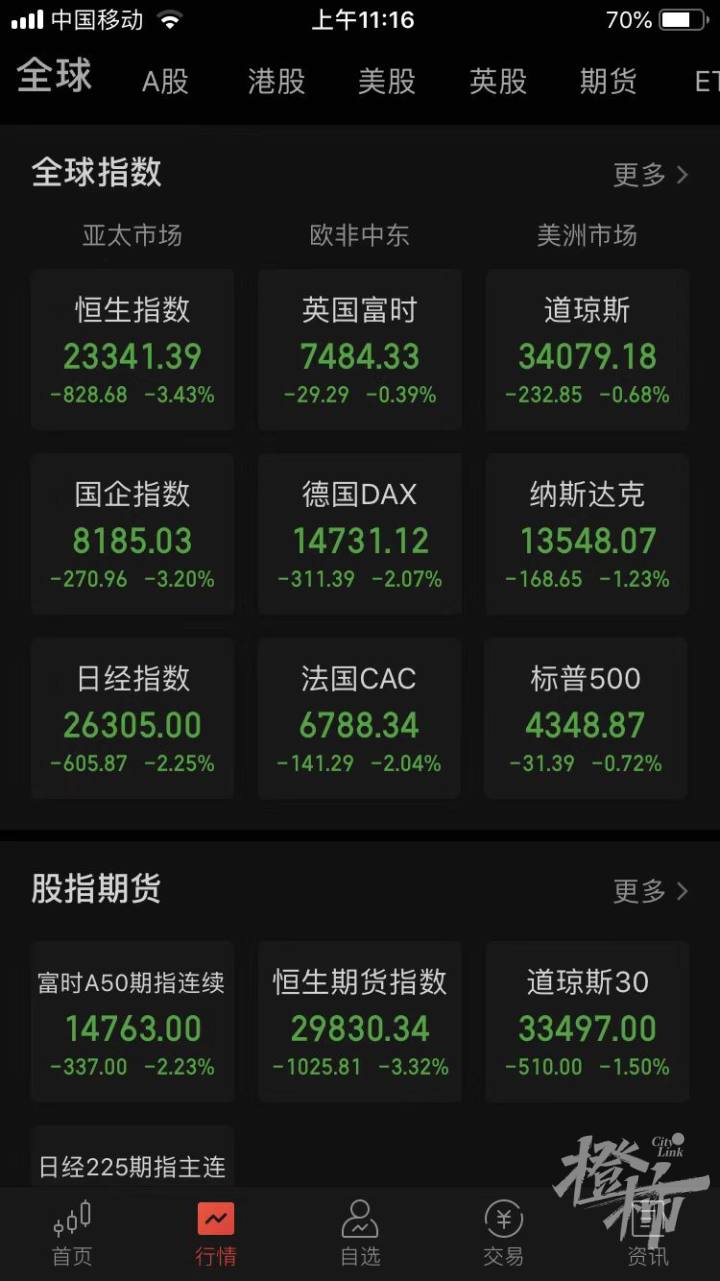
Task: View the 日经指数 card
Action: click(x=133, y=718)
